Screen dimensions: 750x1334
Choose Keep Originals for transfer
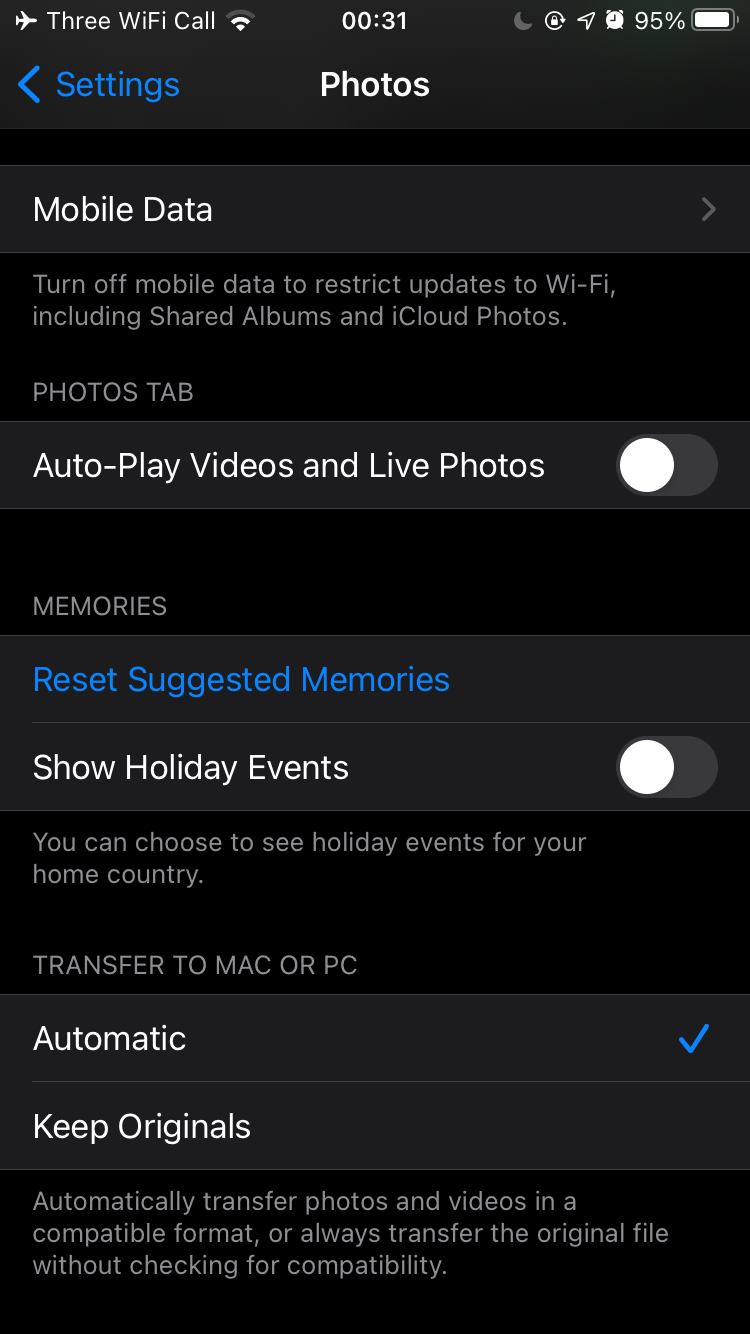(375, 1127)
